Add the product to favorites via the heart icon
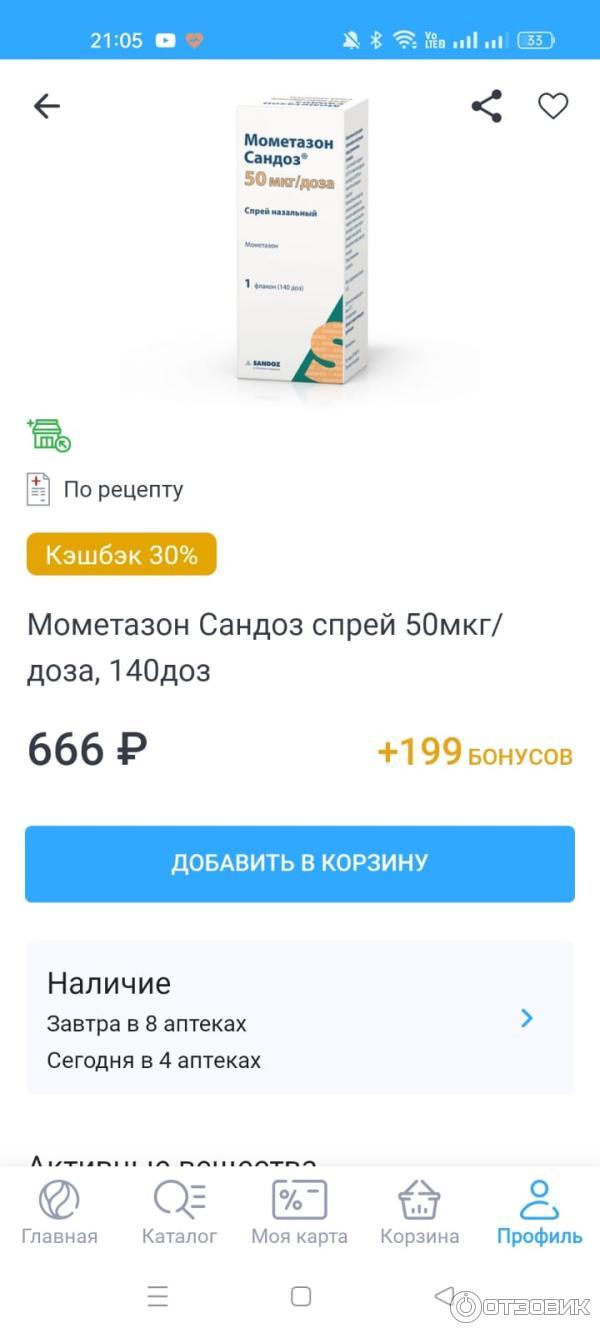600x1333 pixels. (x=553, y=106)
